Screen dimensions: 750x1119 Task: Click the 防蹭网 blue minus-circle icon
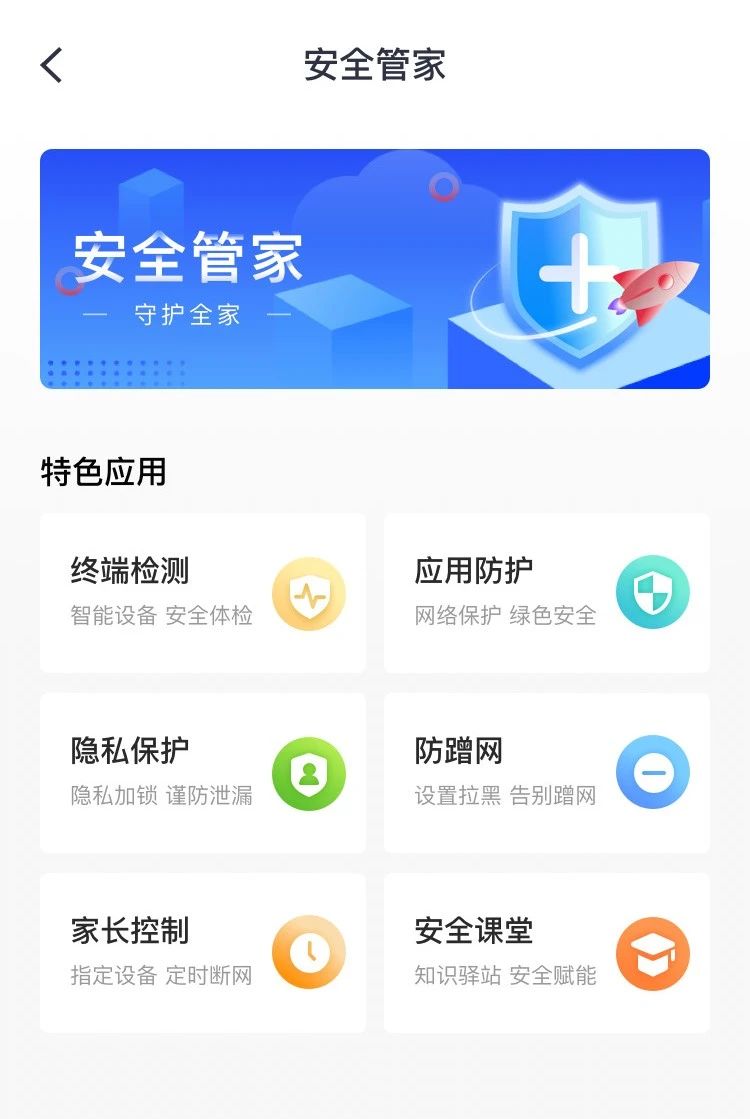pos(652,772)
